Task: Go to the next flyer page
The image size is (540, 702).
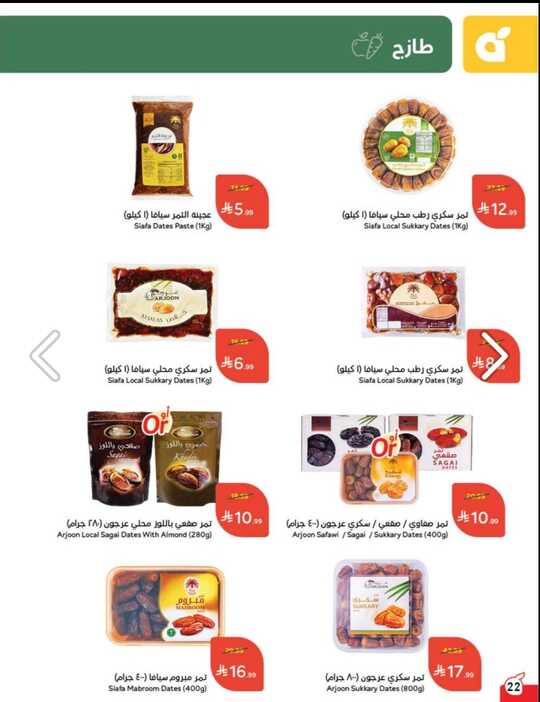Action: tap(494, 356)
